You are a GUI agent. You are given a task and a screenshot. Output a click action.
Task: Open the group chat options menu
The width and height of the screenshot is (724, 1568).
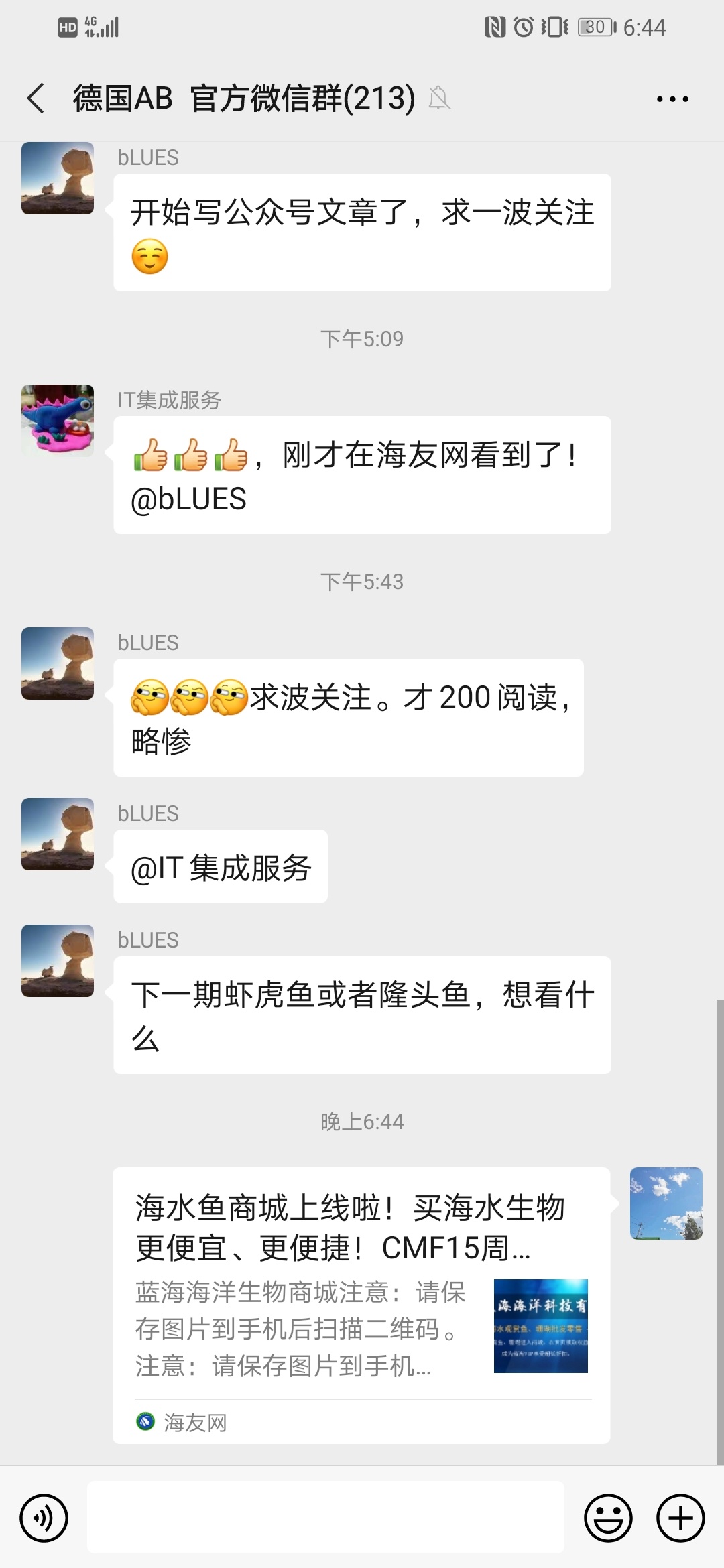pos(672,99)
